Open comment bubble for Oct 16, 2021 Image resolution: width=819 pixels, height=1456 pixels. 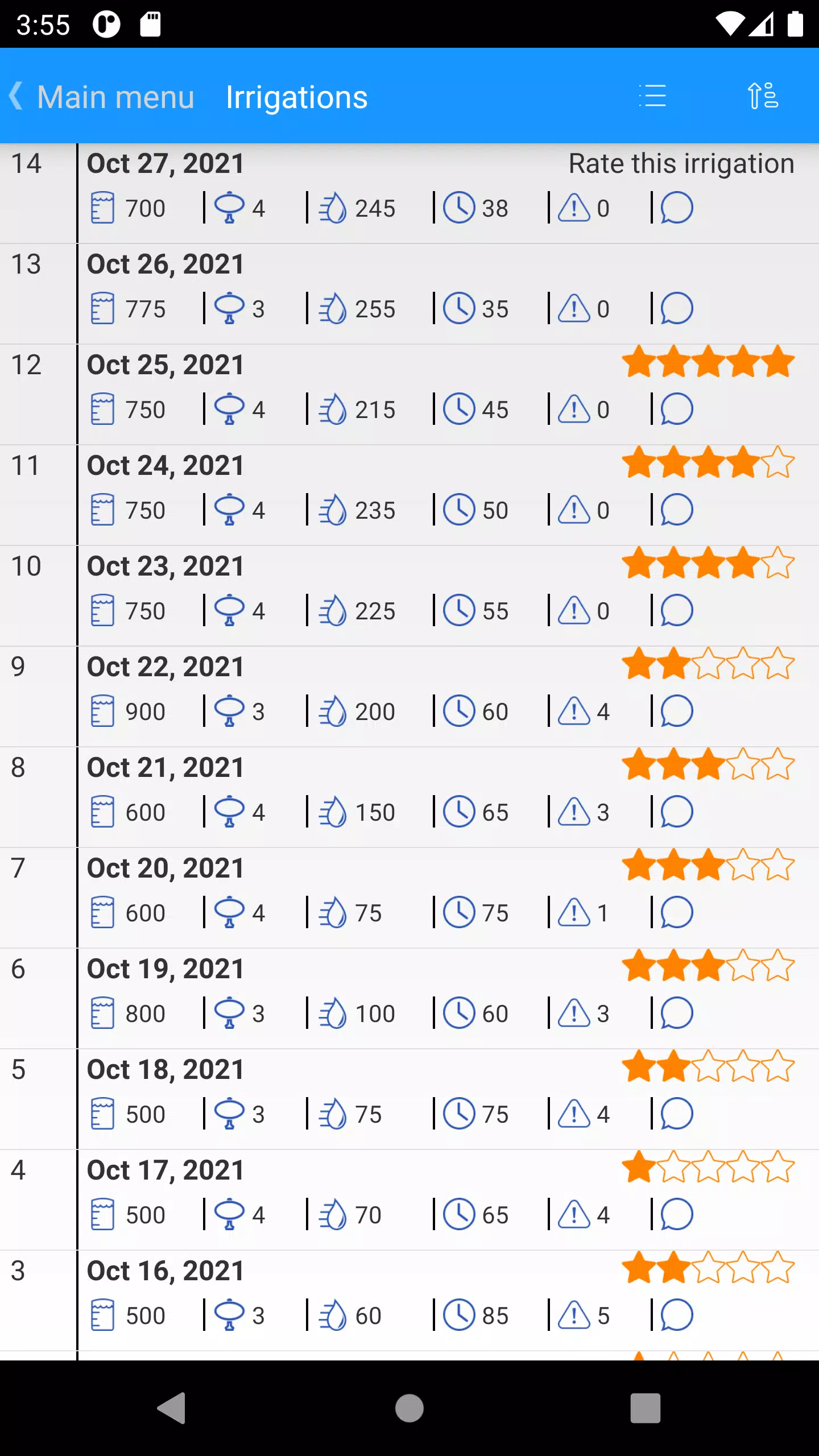[677, 1316]
